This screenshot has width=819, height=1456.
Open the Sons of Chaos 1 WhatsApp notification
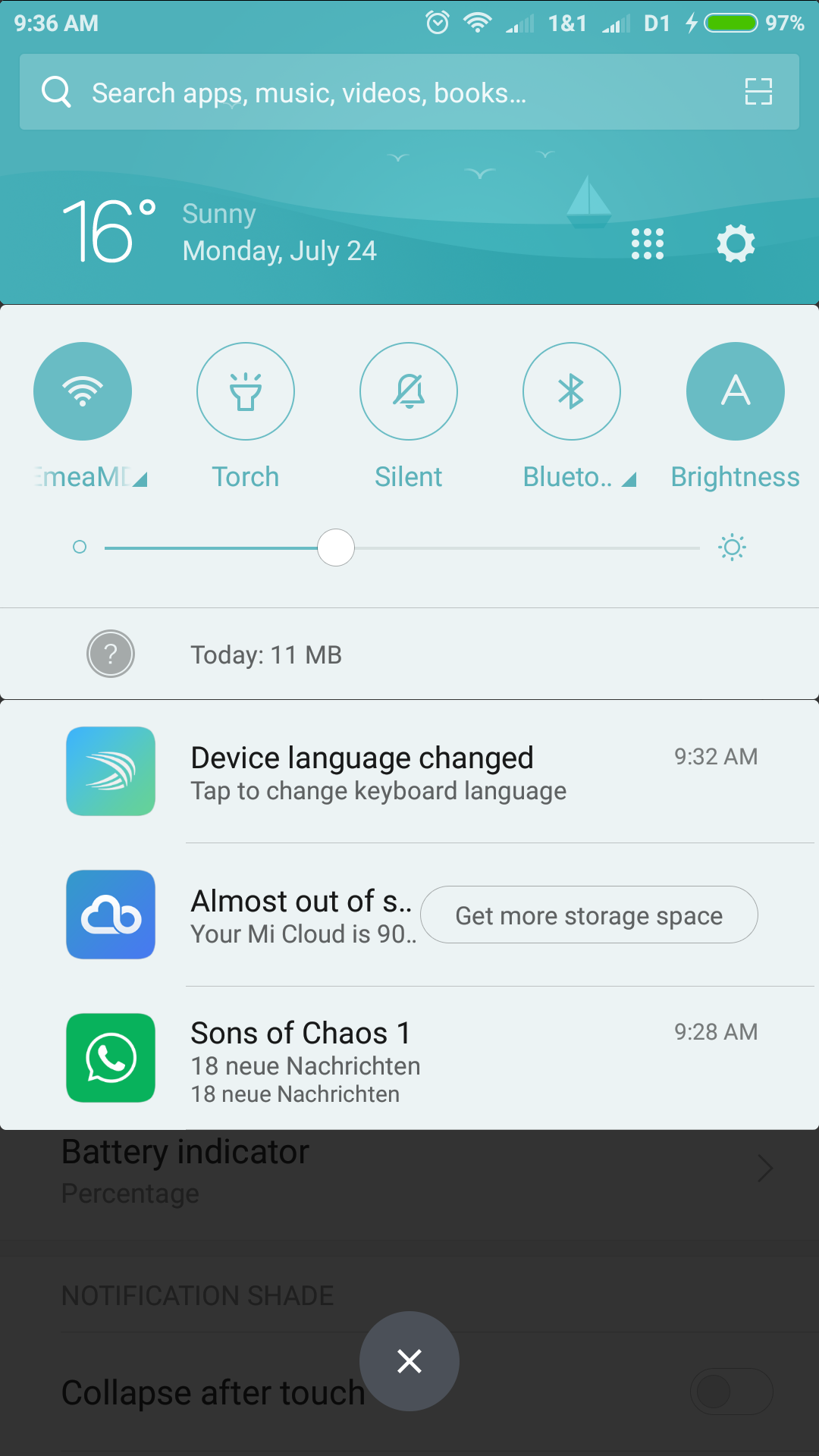[409, 1059]
